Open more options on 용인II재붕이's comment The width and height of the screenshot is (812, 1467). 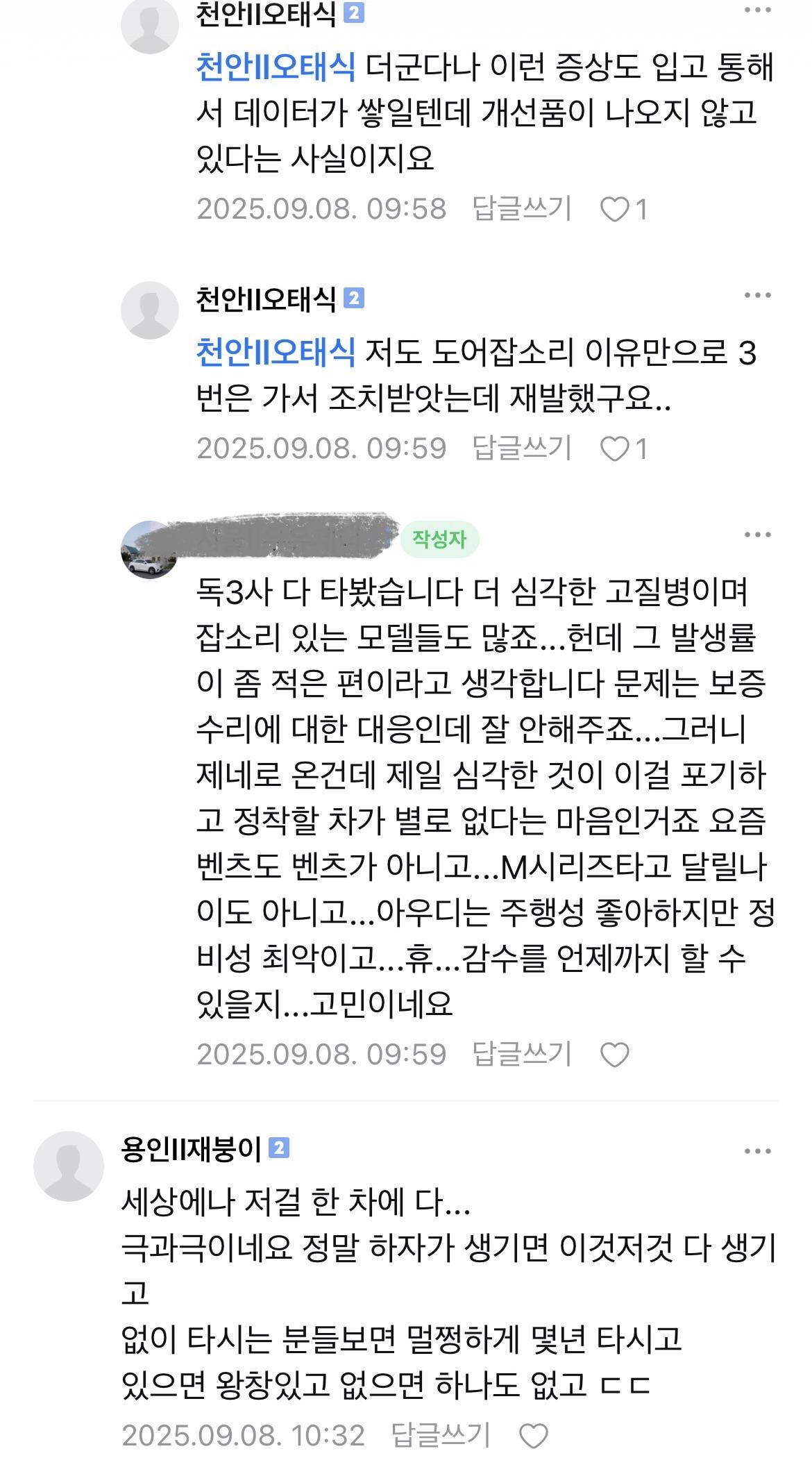(x=757, y=1151)
